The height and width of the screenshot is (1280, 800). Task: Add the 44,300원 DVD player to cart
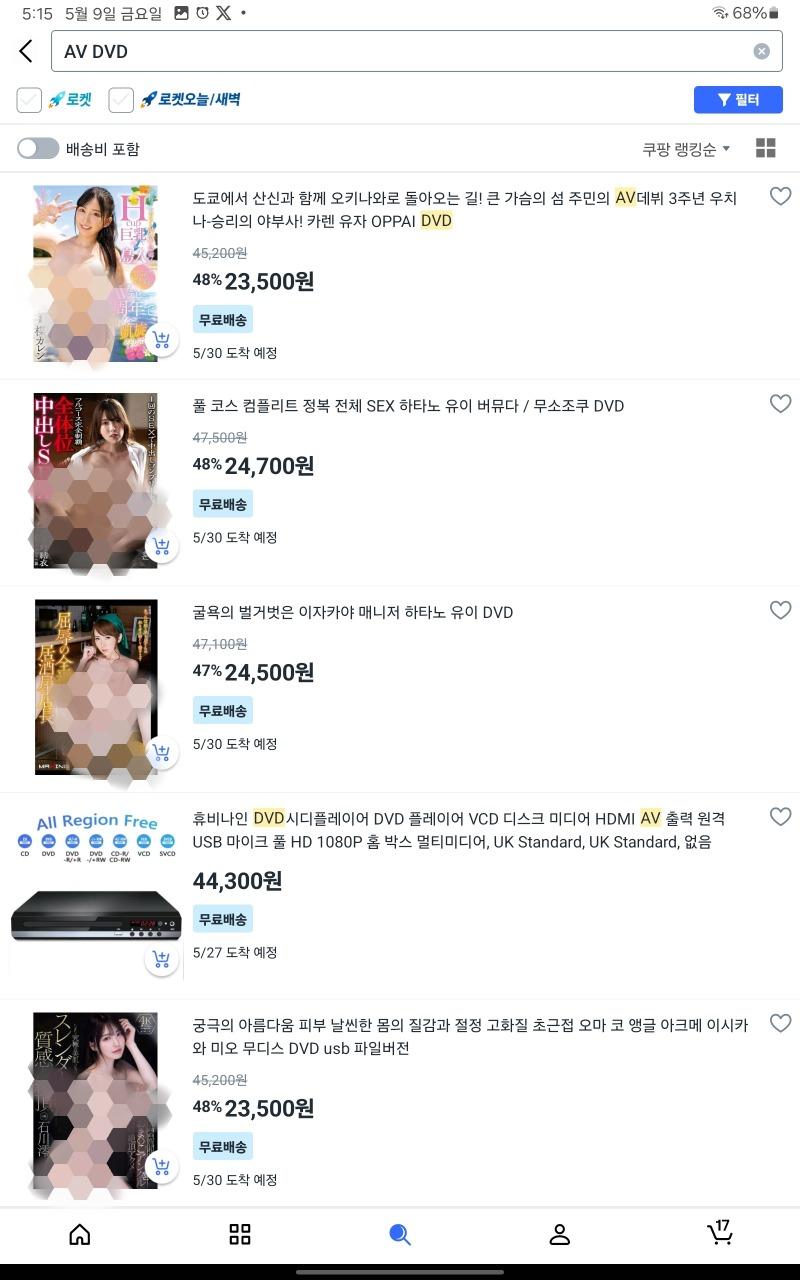(x=161, y=960)
